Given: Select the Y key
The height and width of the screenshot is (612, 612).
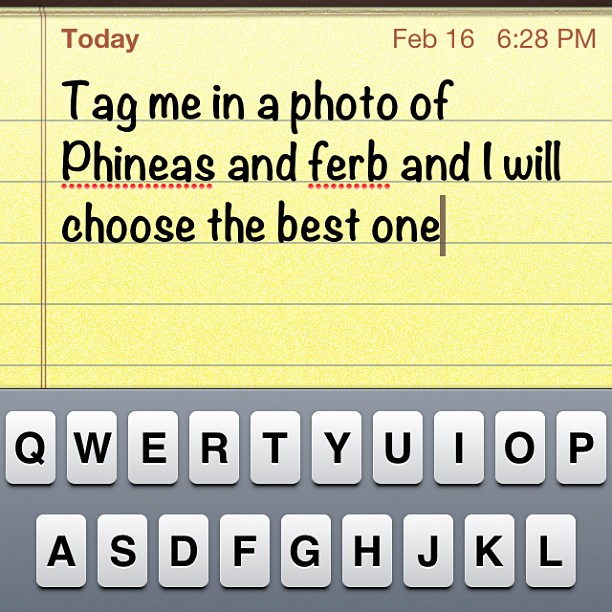Looking at the screenshot, I should (x=336, y=447).
